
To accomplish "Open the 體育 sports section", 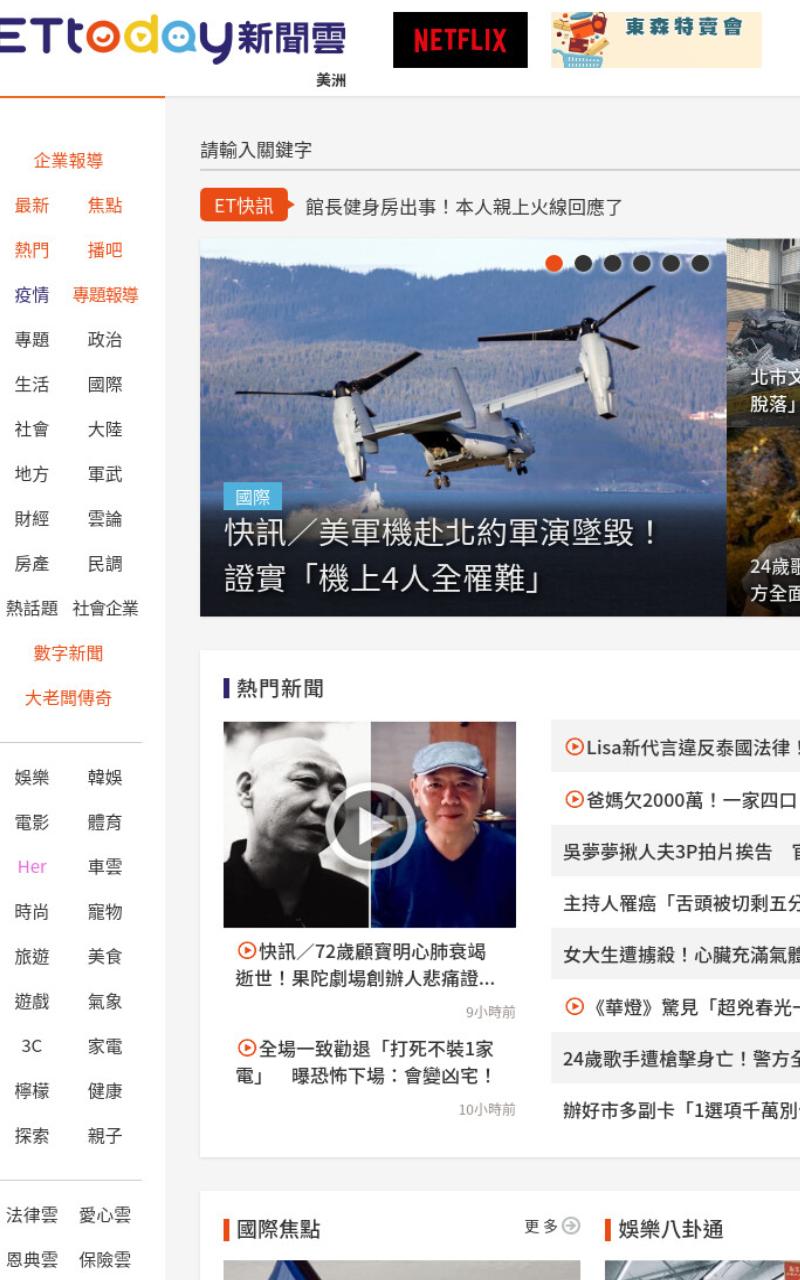I will click(x=104, y=823).
